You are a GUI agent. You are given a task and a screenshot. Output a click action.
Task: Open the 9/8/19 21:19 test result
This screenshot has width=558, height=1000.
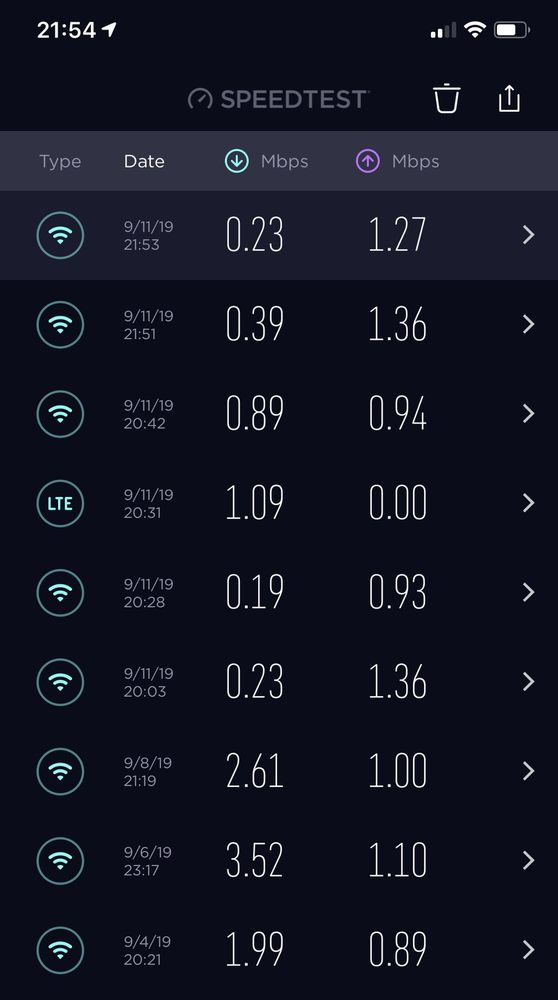(279, 771)
